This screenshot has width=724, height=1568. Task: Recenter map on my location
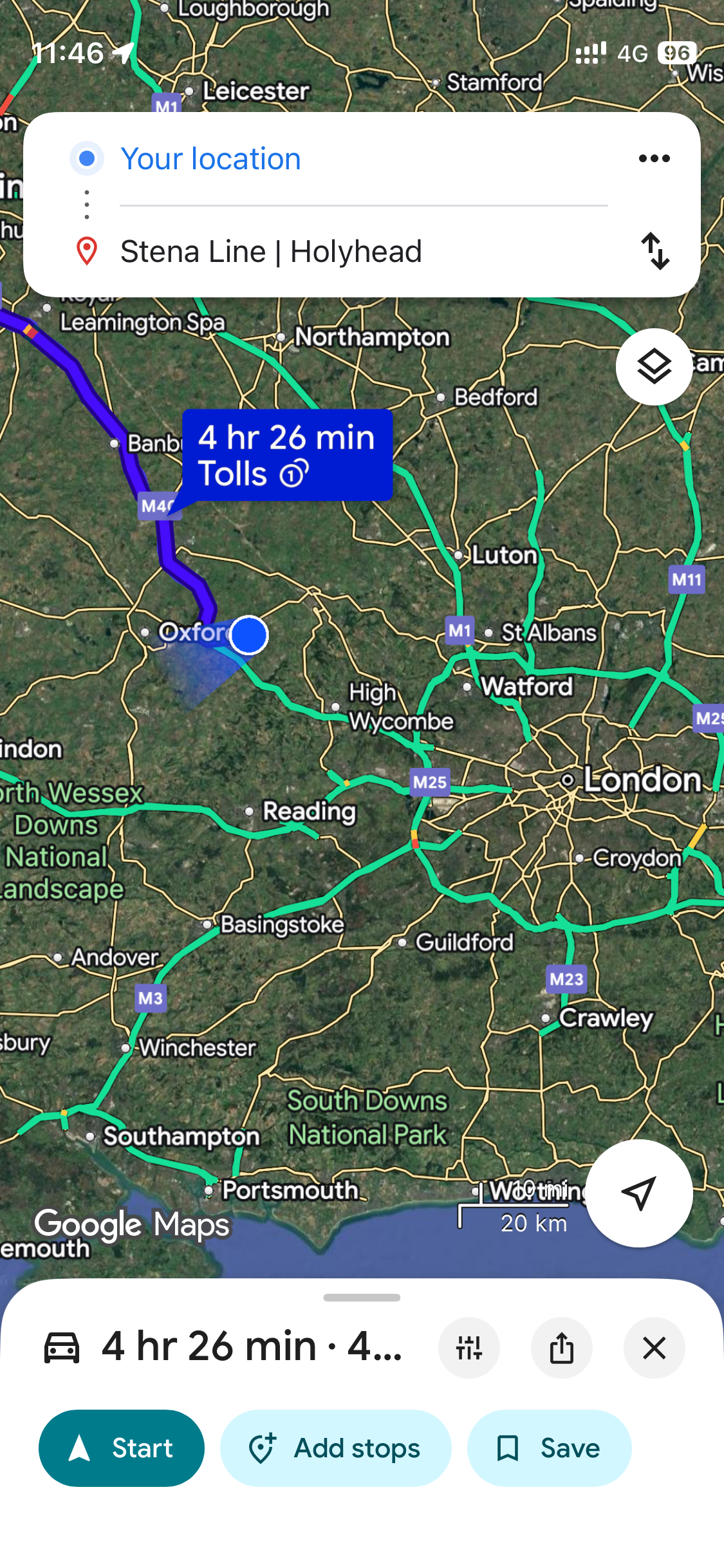[638, 1193]
